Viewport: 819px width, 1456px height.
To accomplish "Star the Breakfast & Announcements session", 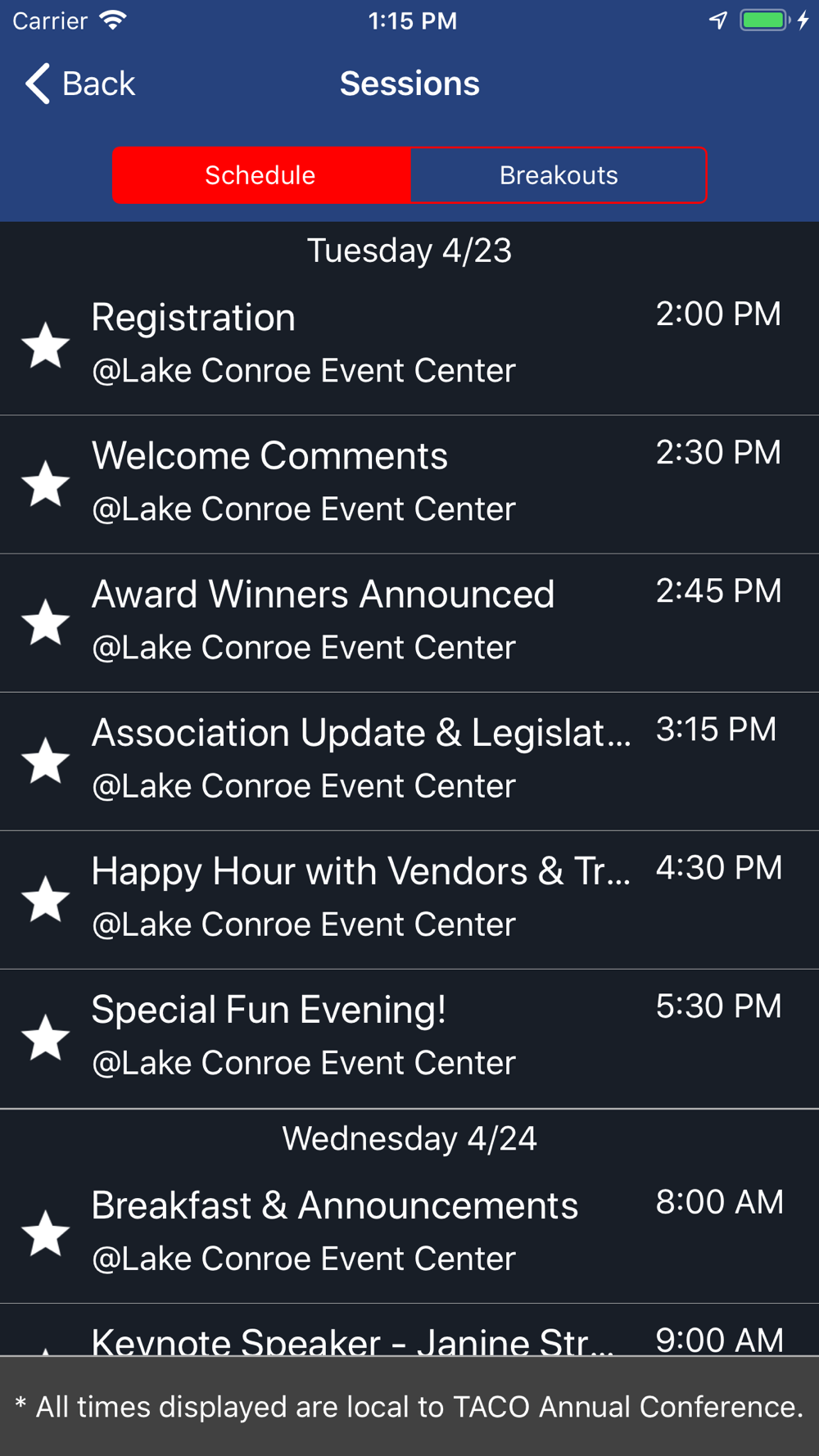I will pos(45,1233).
